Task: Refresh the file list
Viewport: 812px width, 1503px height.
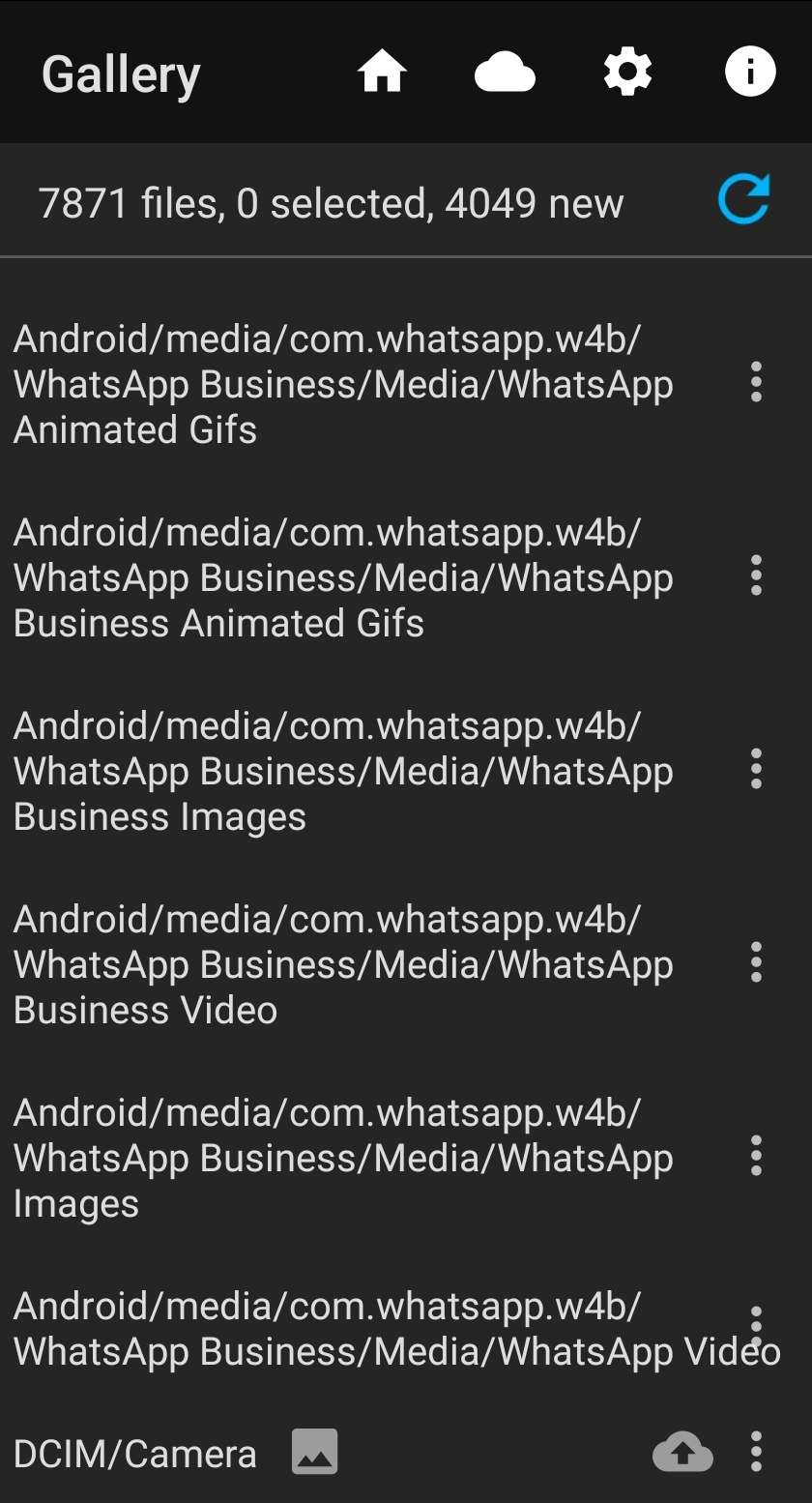Action: tap(743, 199)
